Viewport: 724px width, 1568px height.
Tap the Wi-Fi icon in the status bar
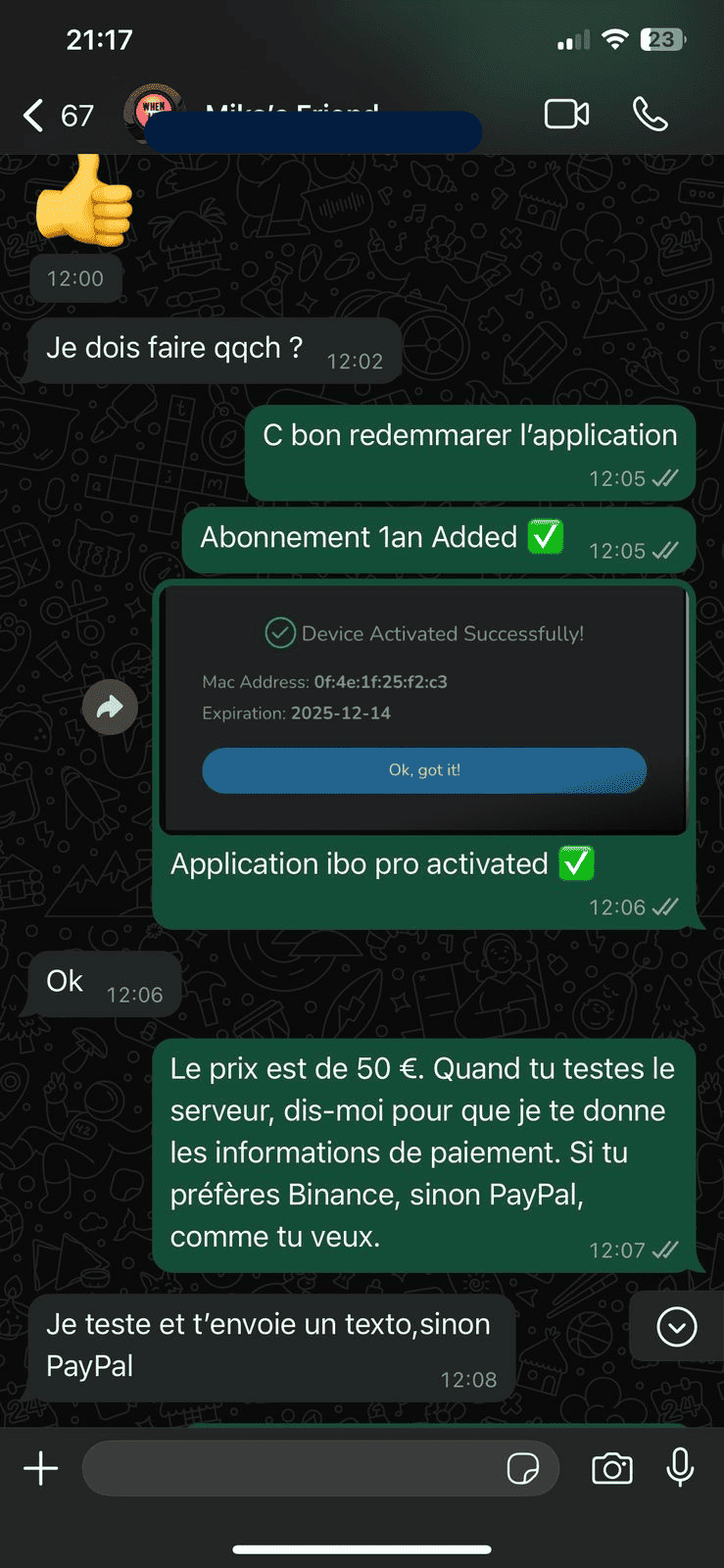tap(615, 40)
